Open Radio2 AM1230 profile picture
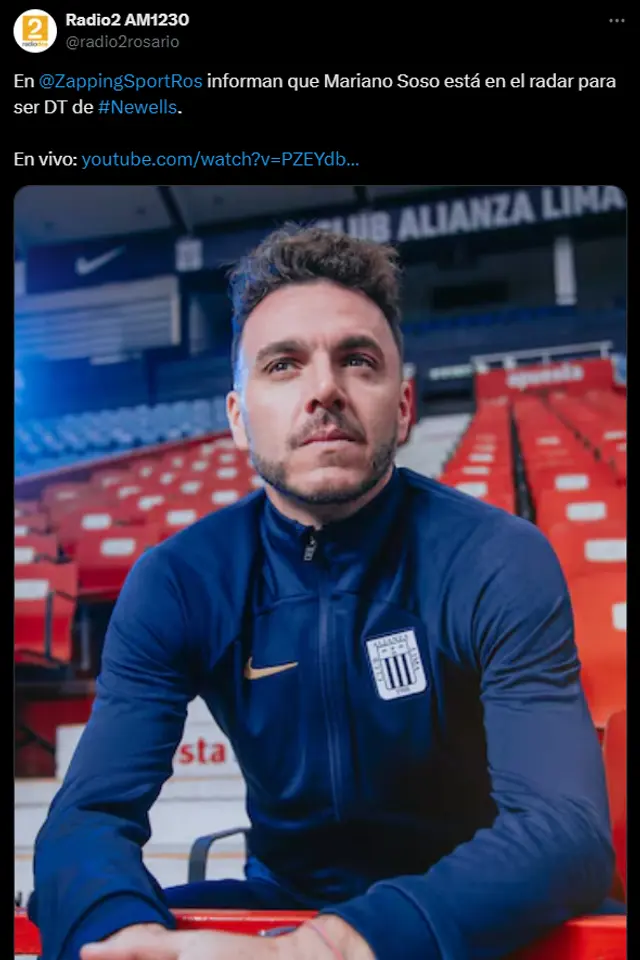 tap(35, 31)
